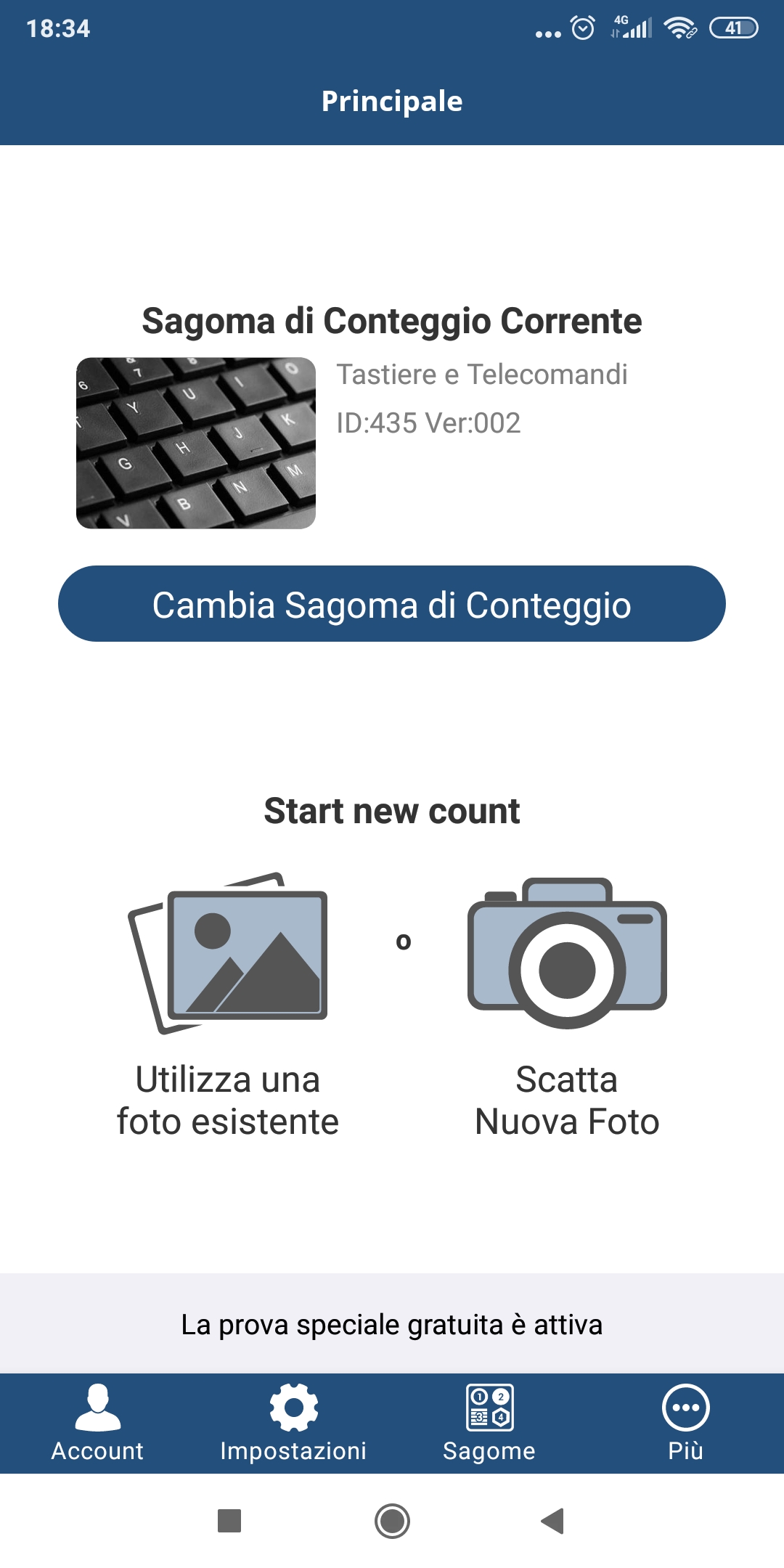Go to the home screen via navigation bar
The image size is (784, 1568).
point(392,1521)
